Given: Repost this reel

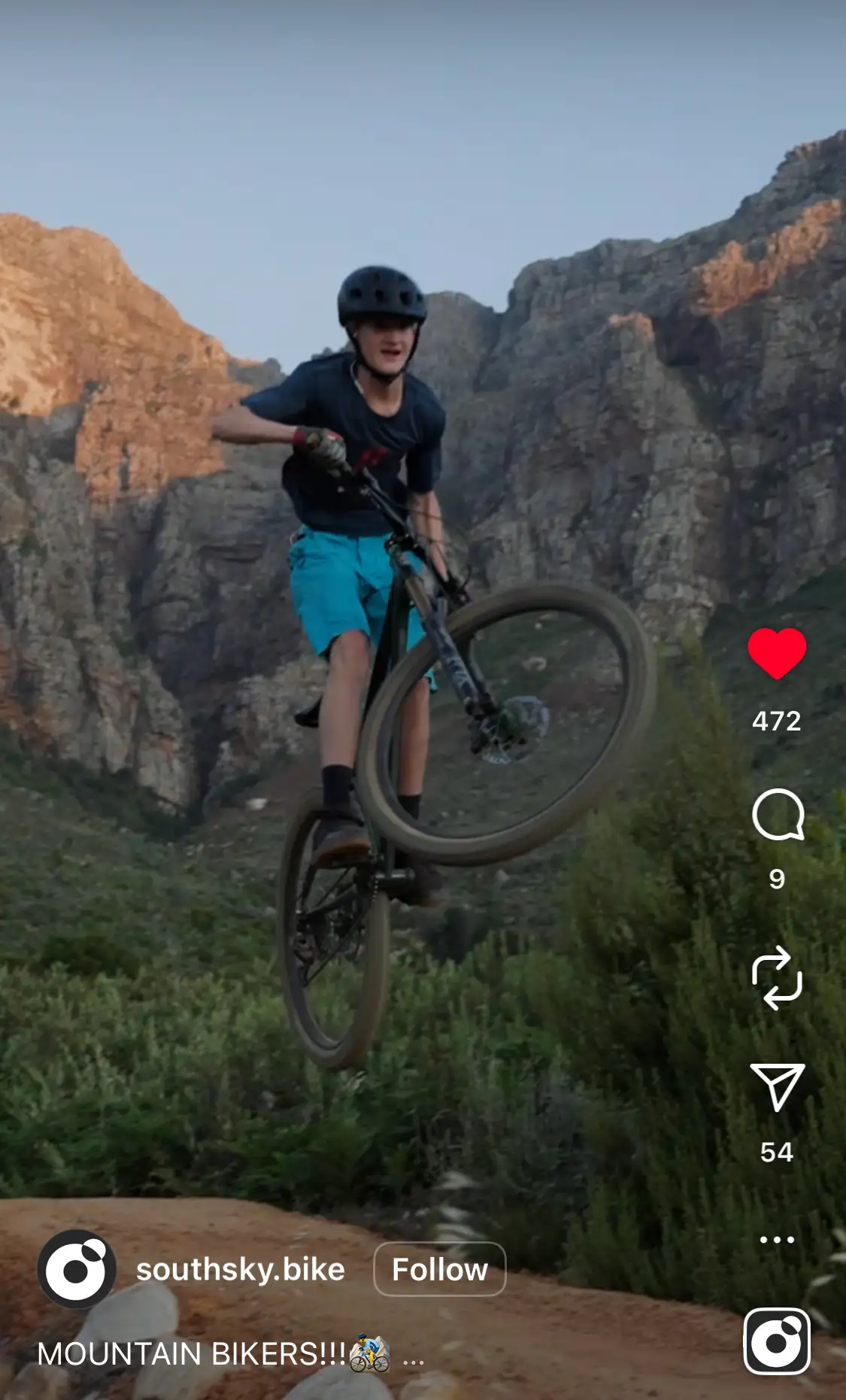Looking at the screenshot, I should pos(777,977).
